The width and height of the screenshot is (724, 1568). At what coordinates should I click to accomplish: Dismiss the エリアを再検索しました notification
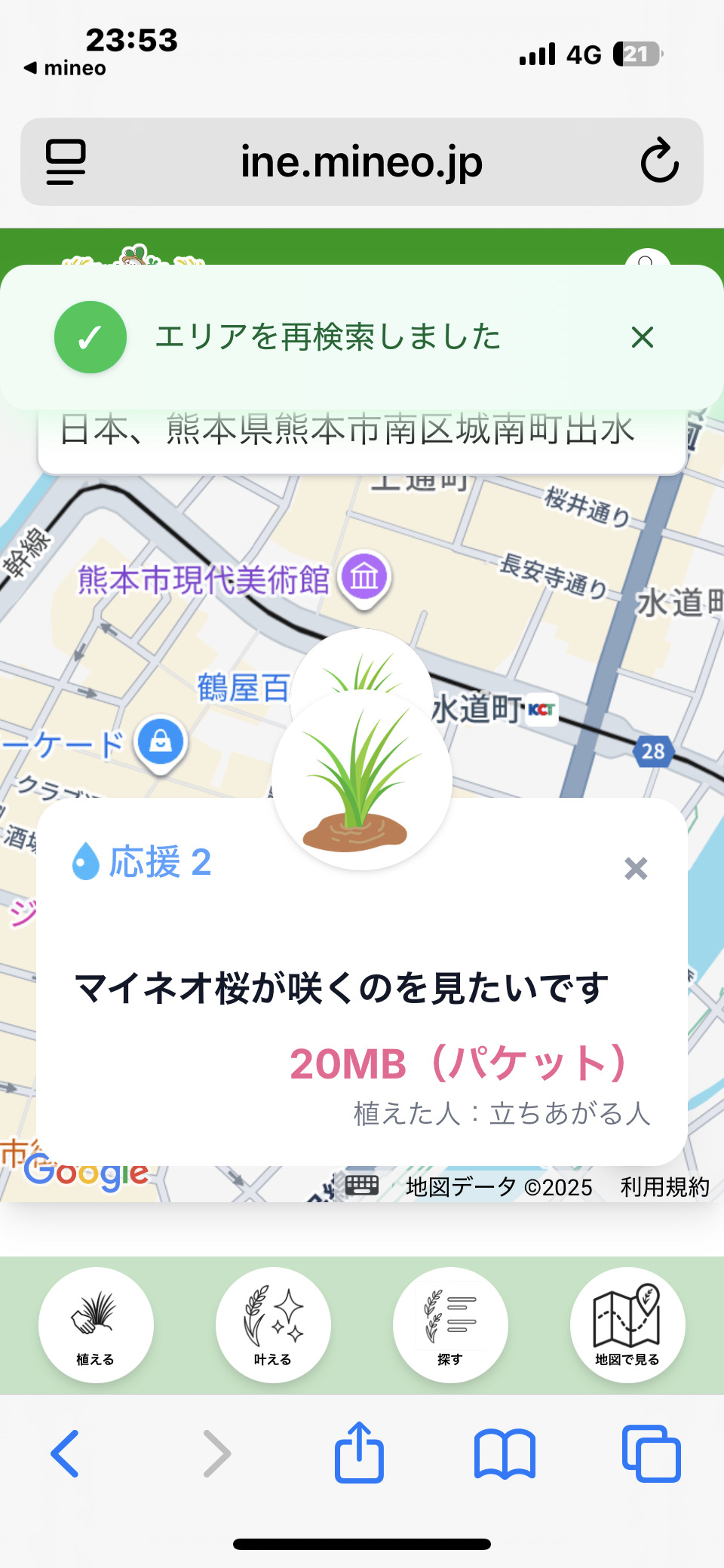[642, 337]
